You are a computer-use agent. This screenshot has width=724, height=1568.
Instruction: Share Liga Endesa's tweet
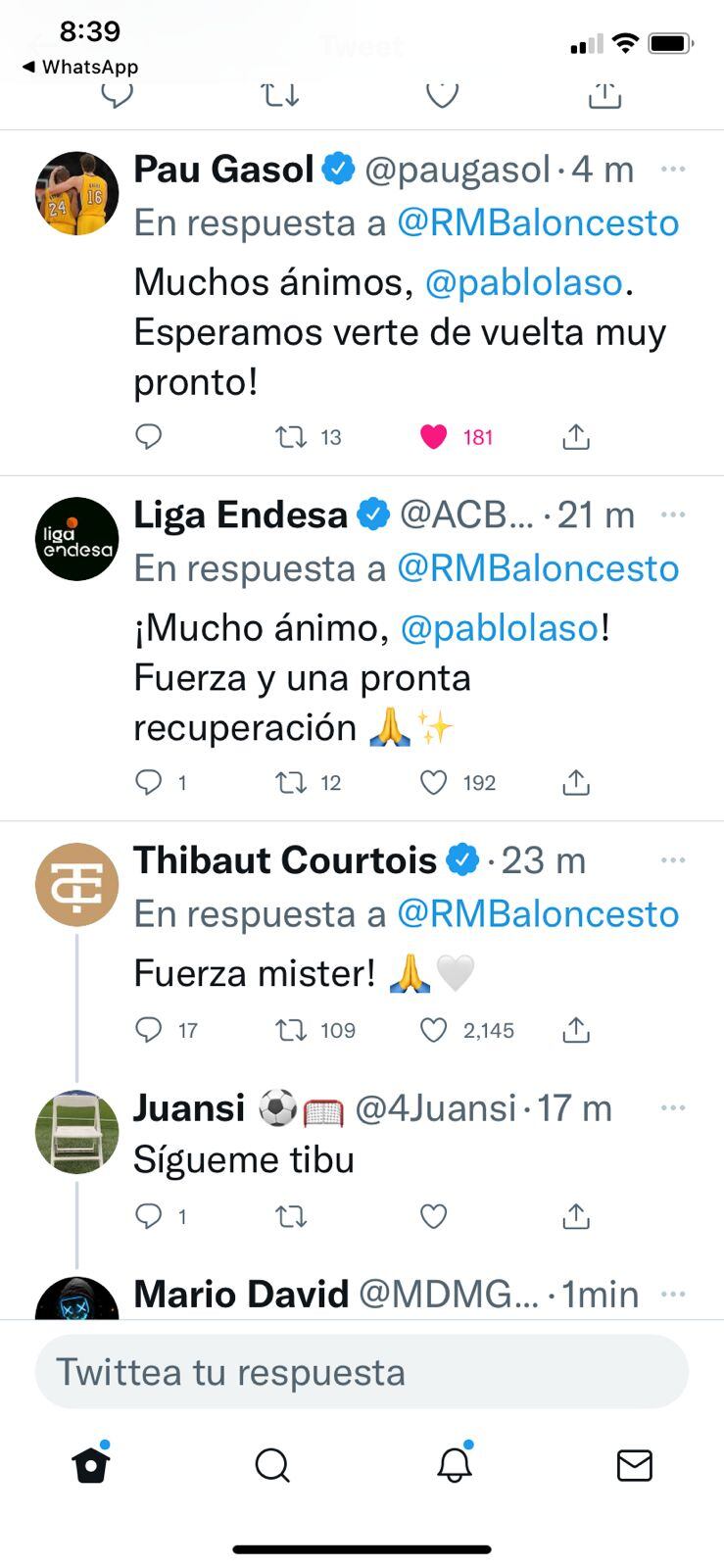(x=575, y=782)
